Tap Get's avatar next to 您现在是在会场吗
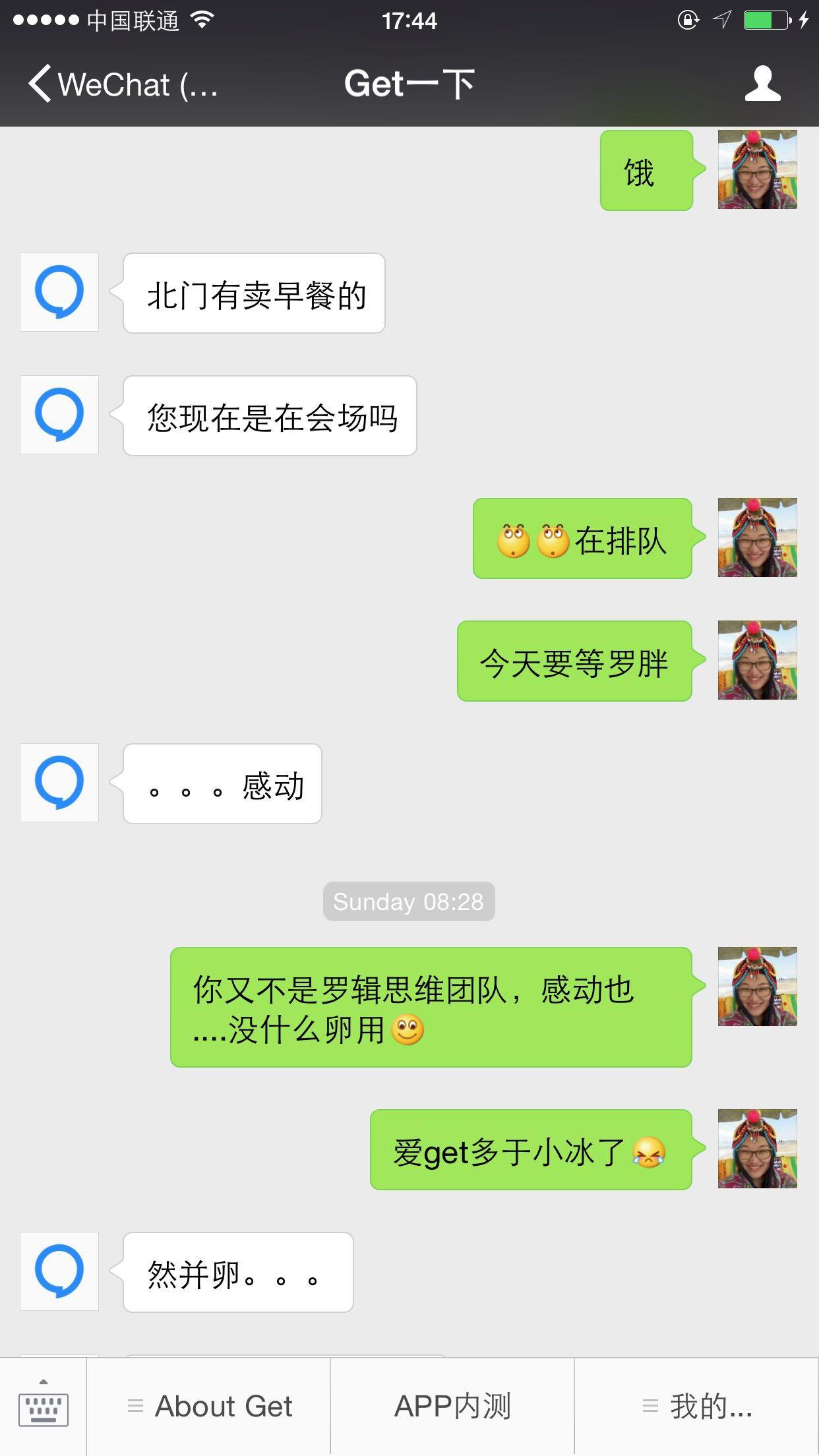Image resolution: width=819 pixels, height=1456 pixels. pyautogui.click(x=59, y=415)
